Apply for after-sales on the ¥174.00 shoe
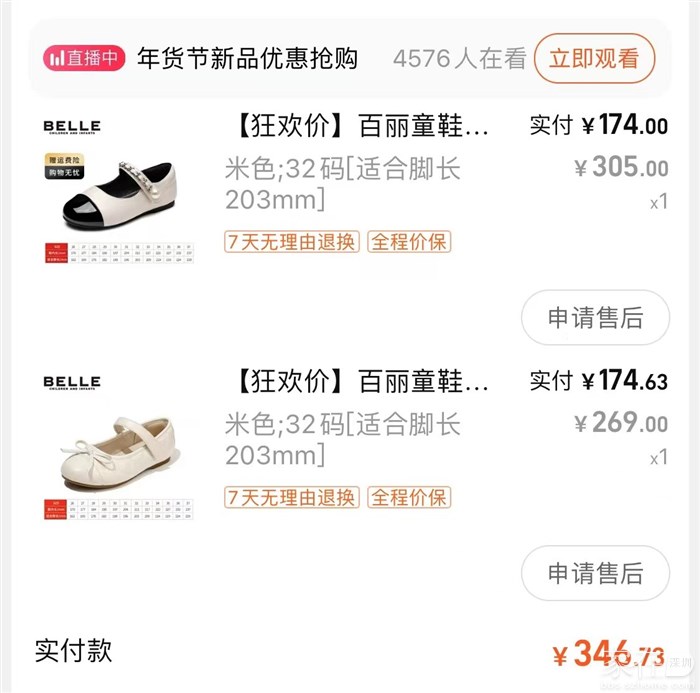The width and height of the screenshot is (700, 693). (595, 318)
